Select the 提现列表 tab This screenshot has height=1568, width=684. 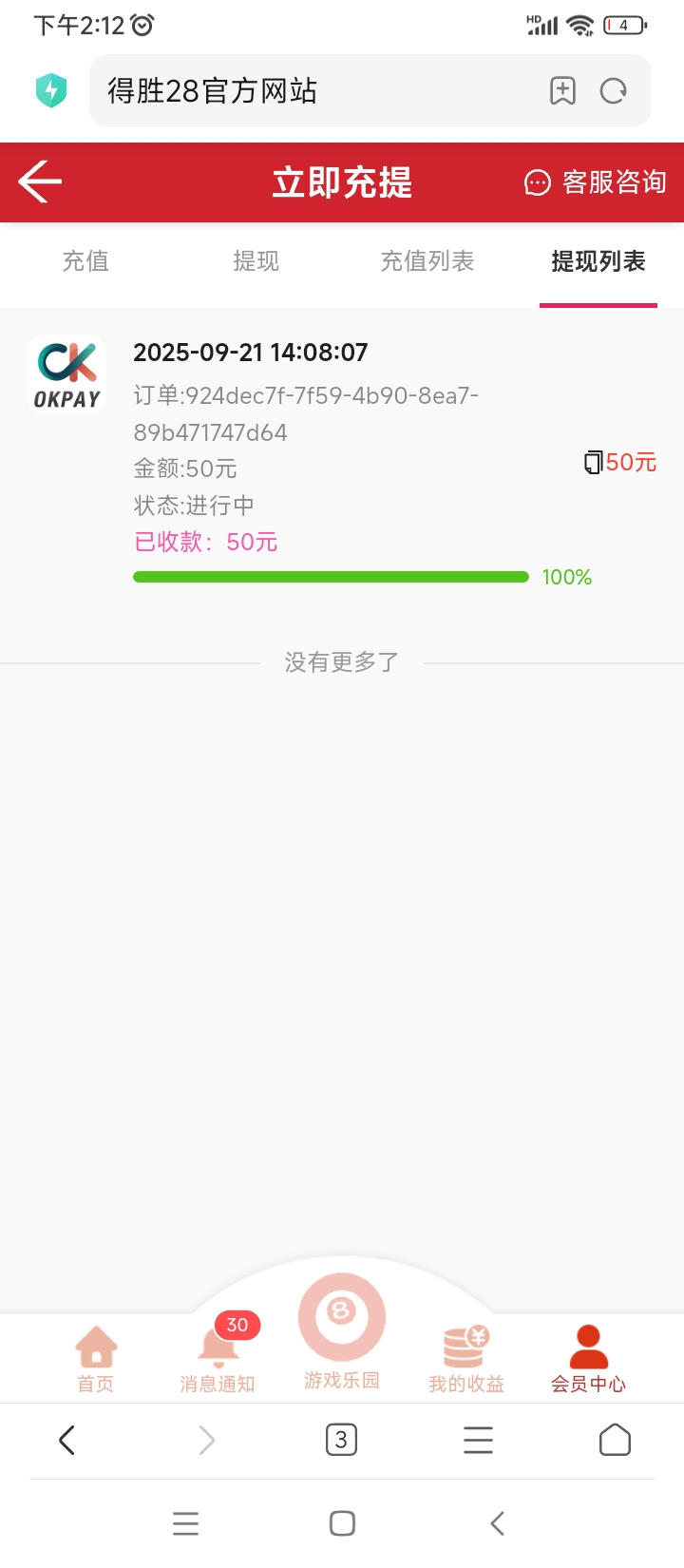tap(598, 261)
